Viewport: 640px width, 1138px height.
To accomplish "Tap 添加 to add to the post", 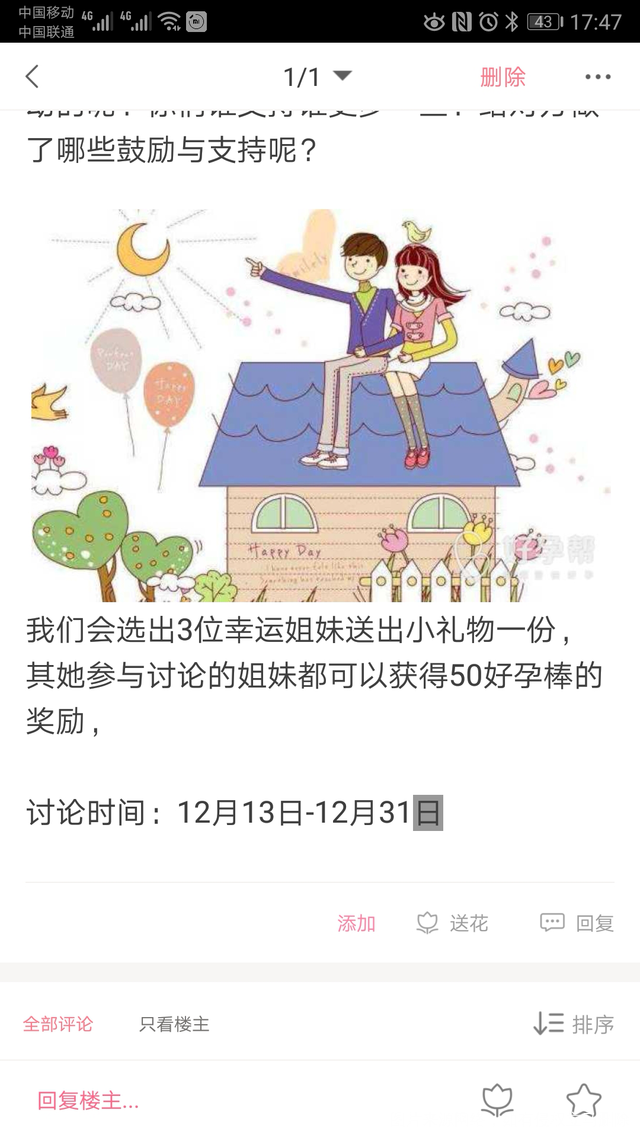I will (x=356, y=923).
